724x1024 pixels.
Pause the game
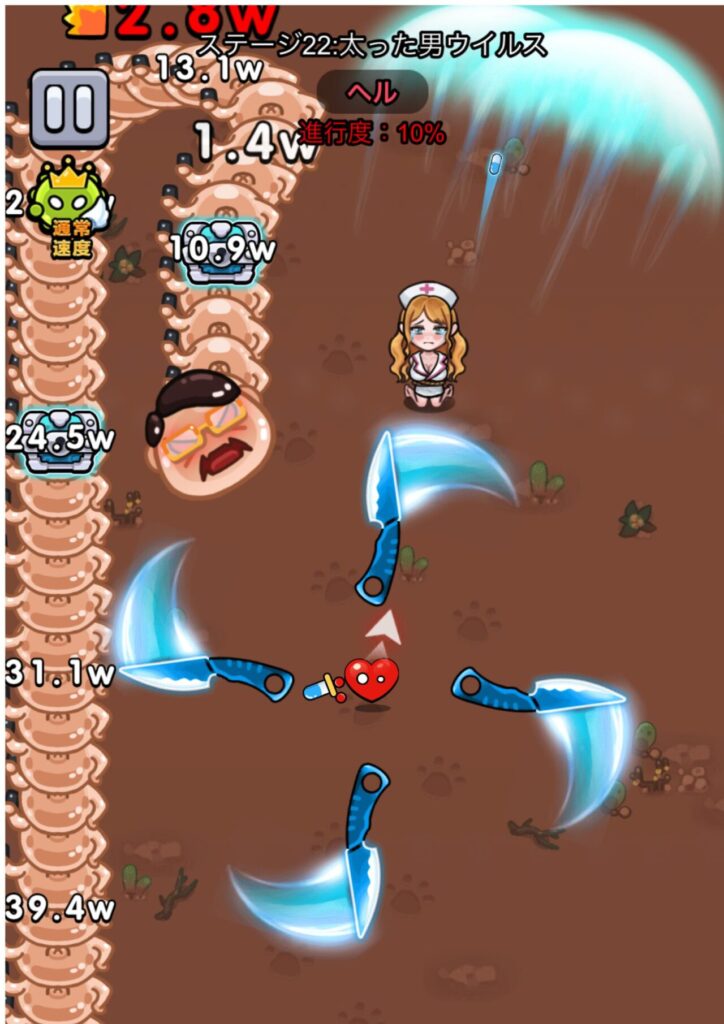69,108
